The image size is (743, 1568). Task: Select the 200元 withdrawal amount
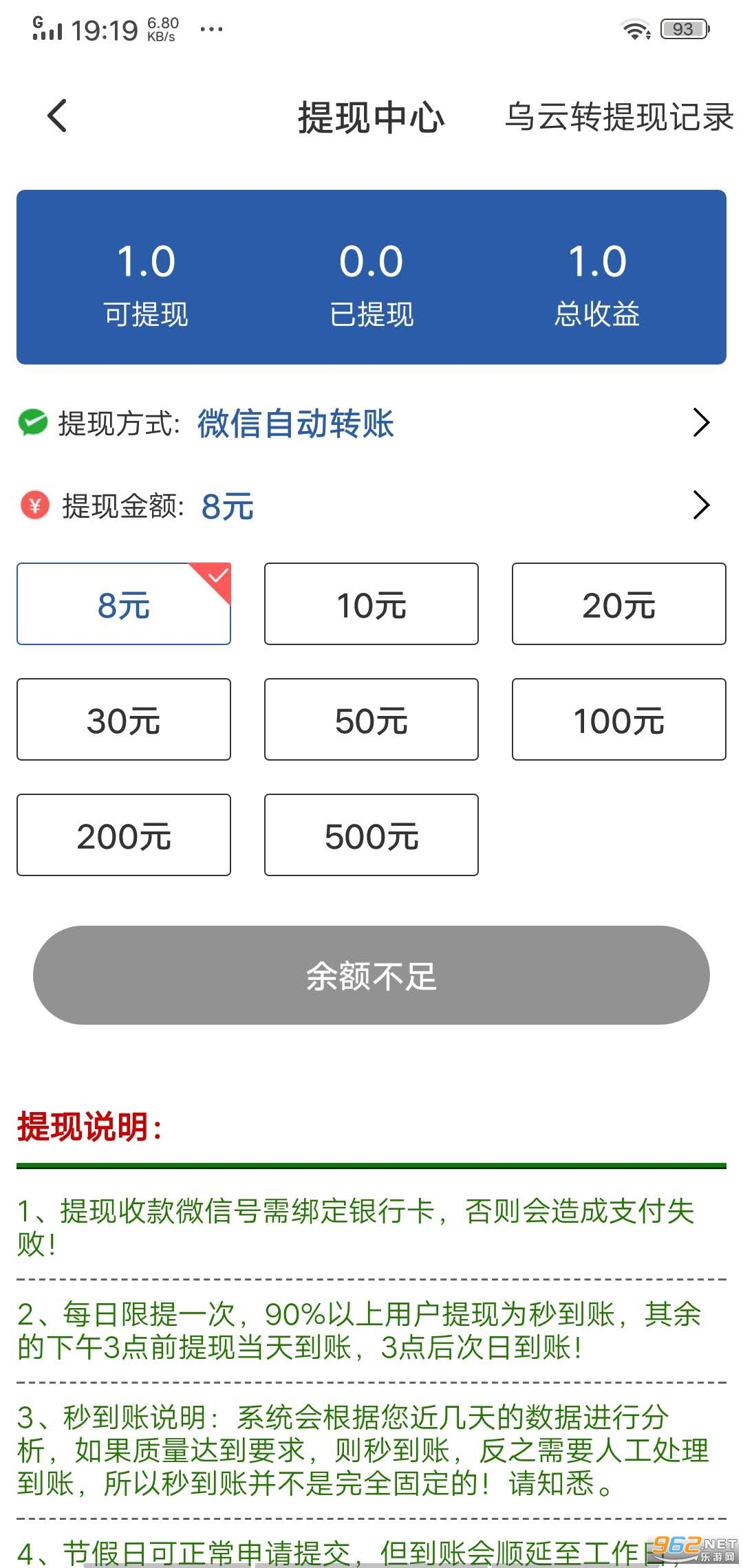coord(124,836)
